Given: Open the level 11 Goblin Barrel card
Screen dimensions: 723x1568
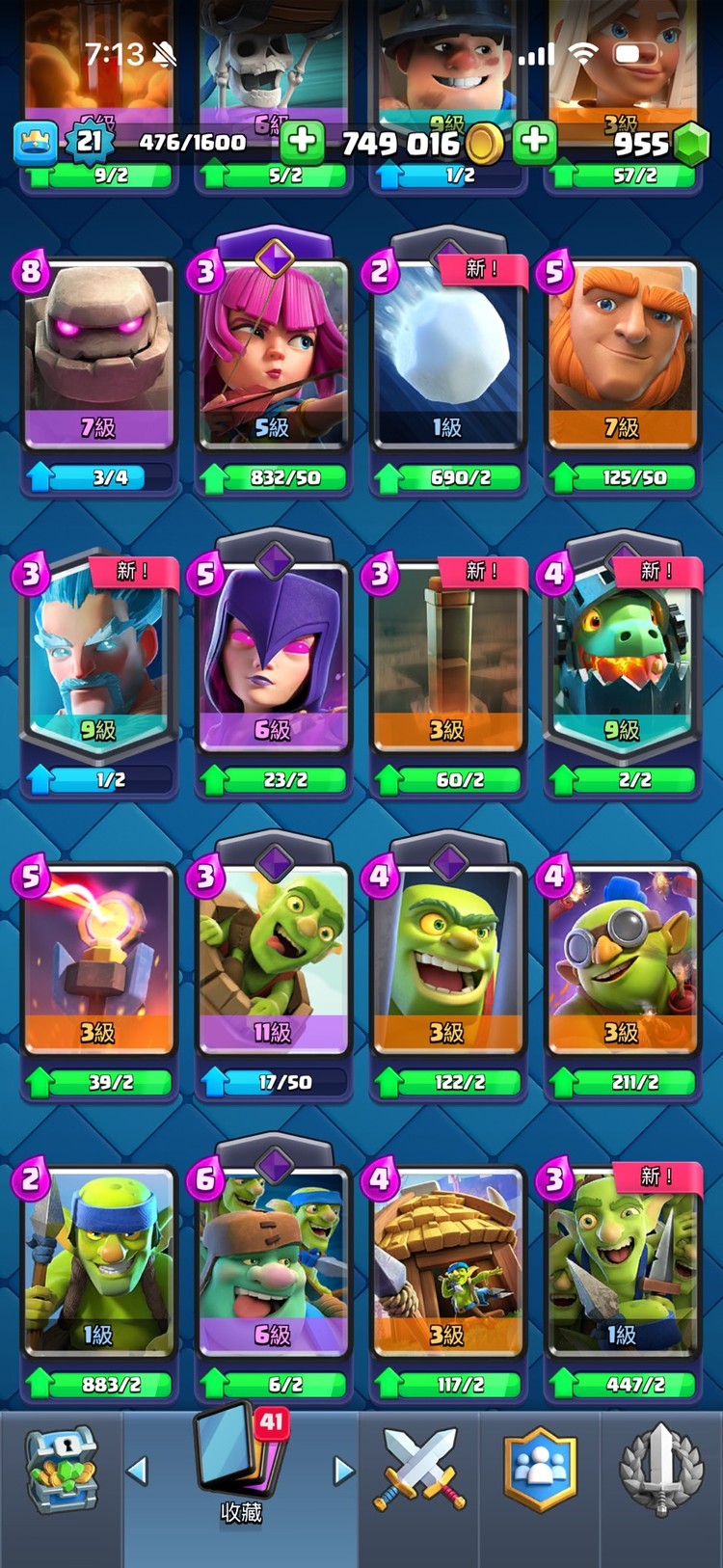Looking at the screenshot, I should [273, 964].
